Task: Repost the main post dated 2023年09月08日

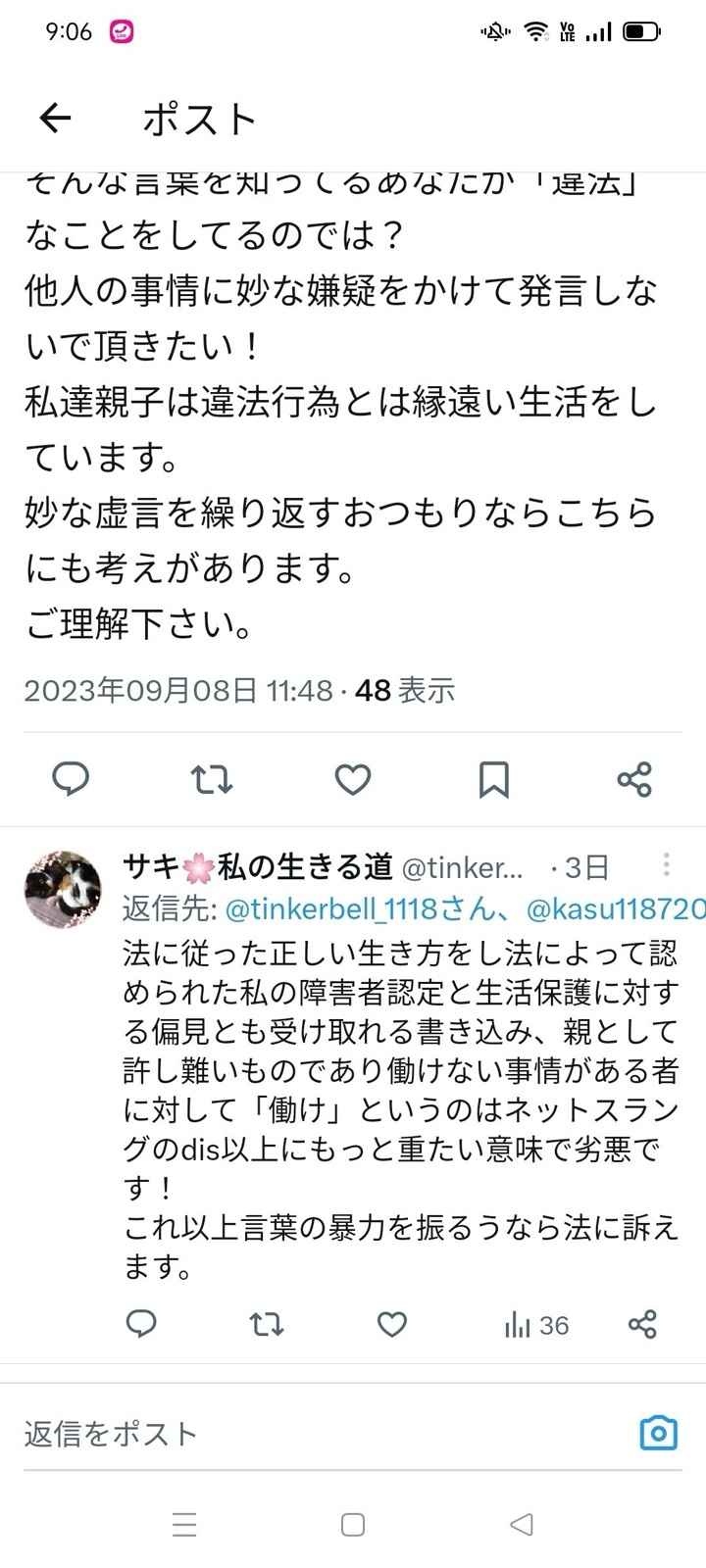Action: coord(211,780)
